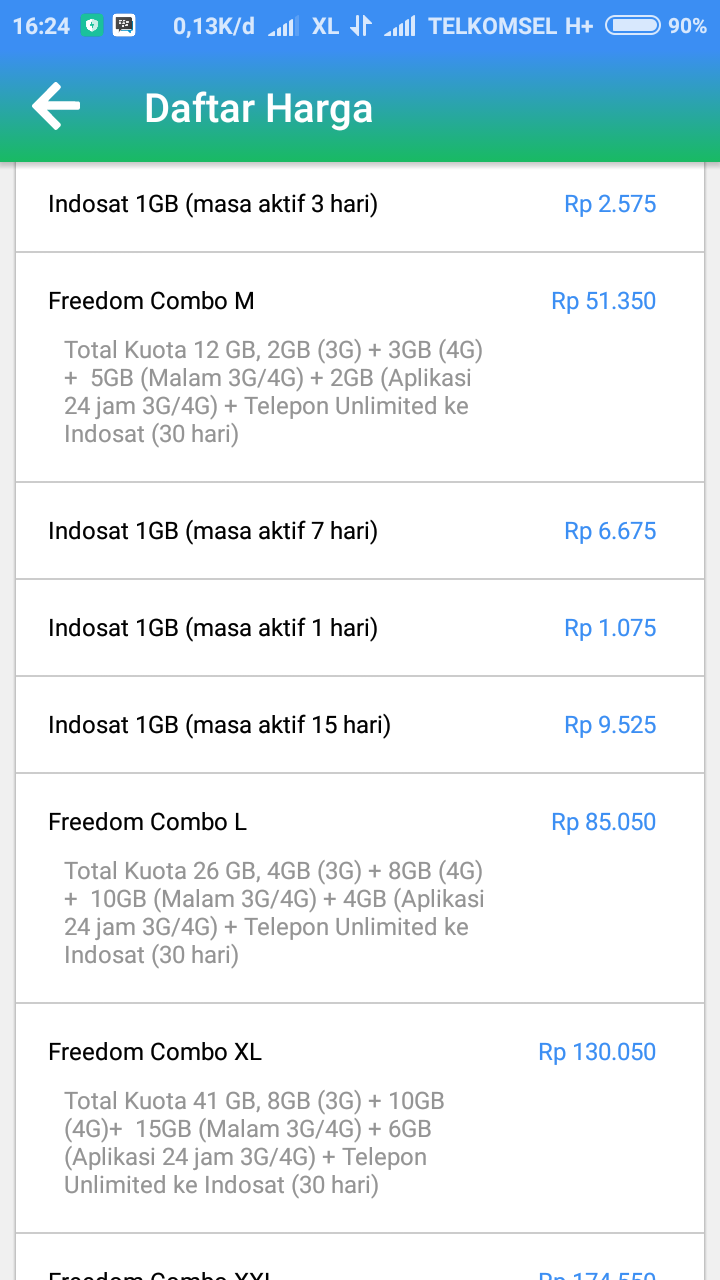Click the back arrow on Daftar Harga screen
Image resolution: width=720 pixels, height=1280 pixels.
[56, 104]
